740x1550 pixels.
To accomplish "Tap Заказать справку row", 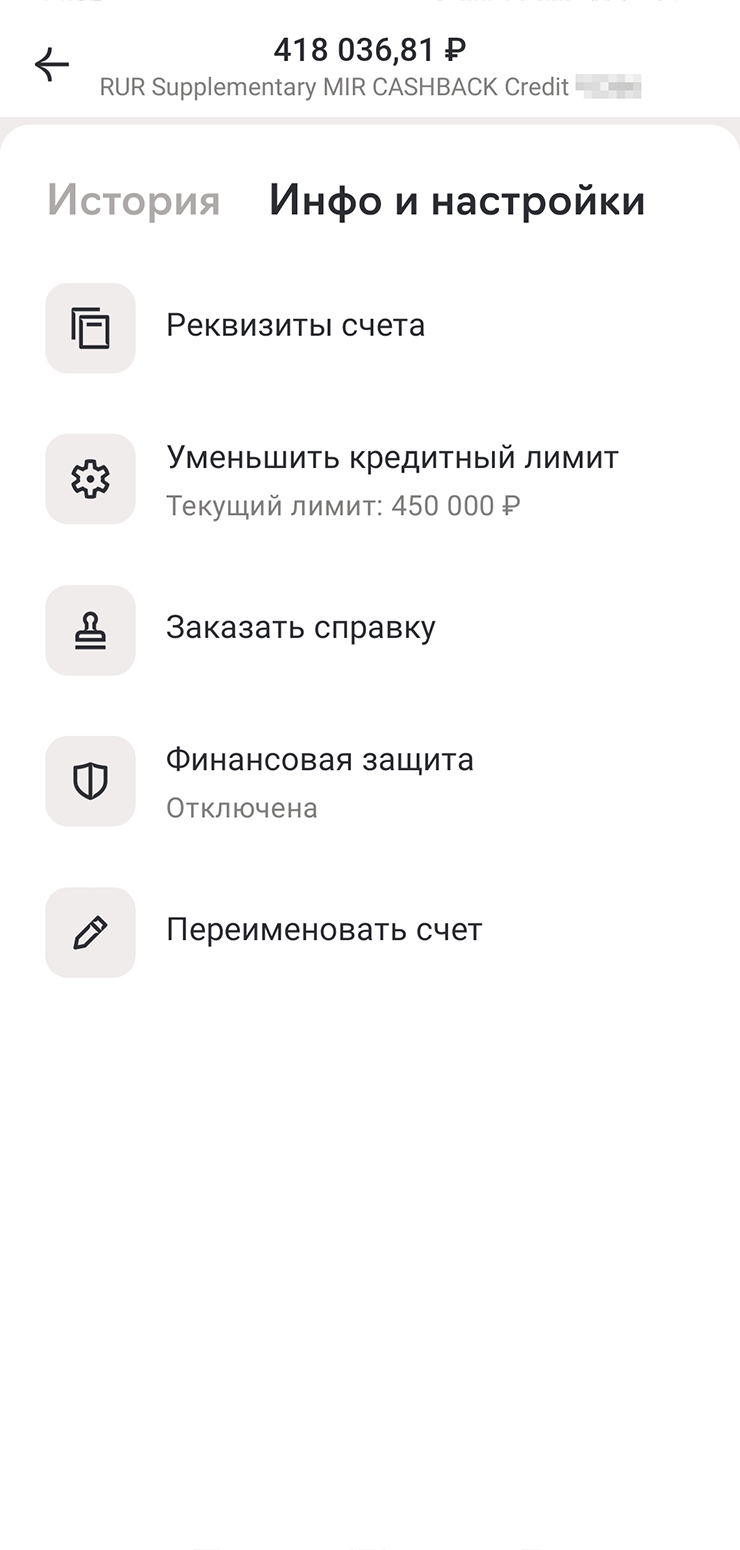I will (300, 628).
